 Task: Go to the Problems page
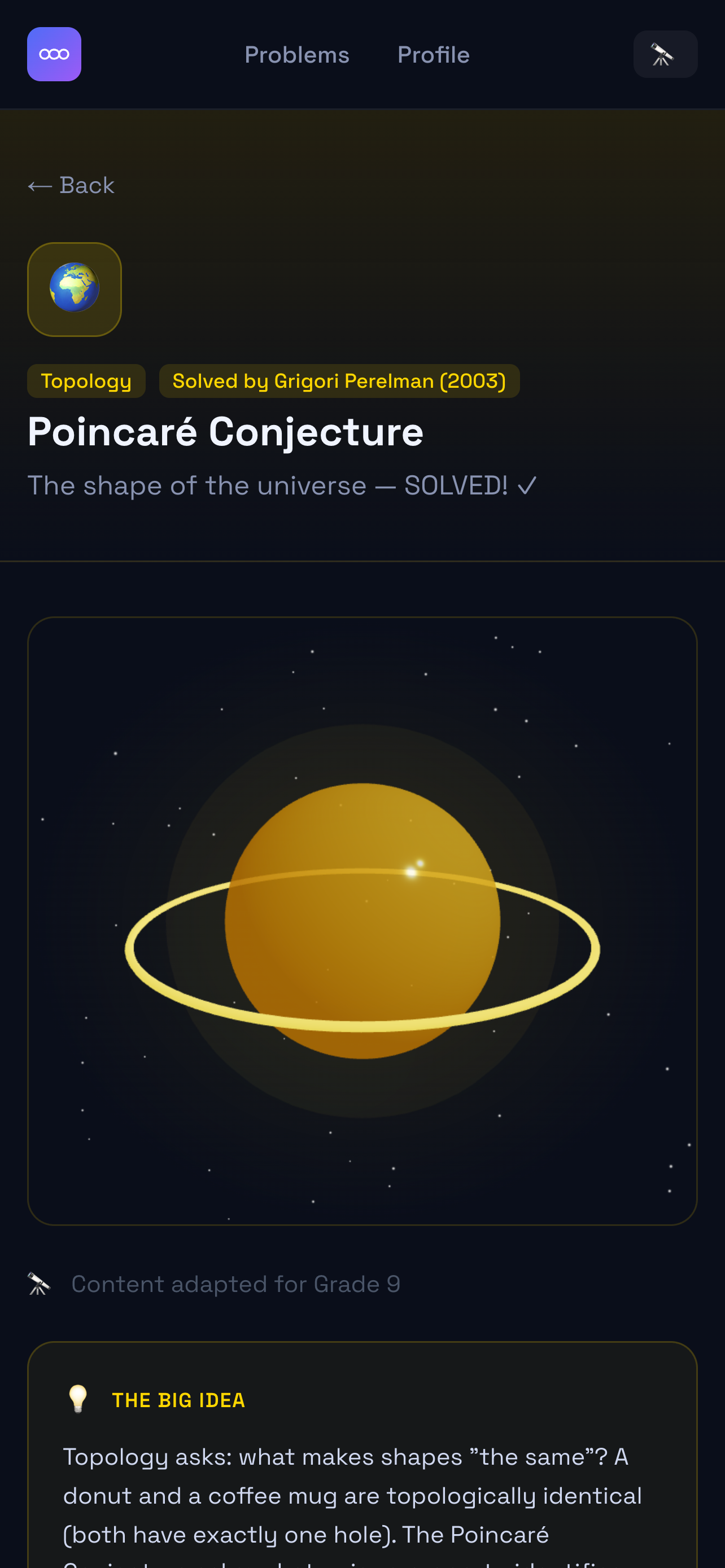(296, 55)
